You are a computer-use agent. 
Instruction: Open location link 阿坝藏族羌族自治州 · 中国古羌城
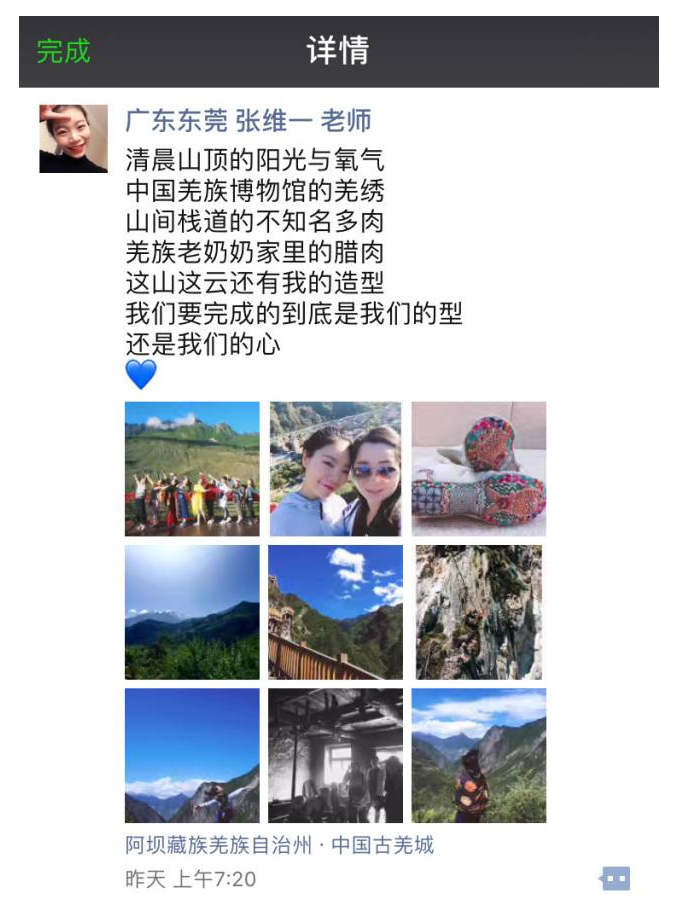coord(280,845)
